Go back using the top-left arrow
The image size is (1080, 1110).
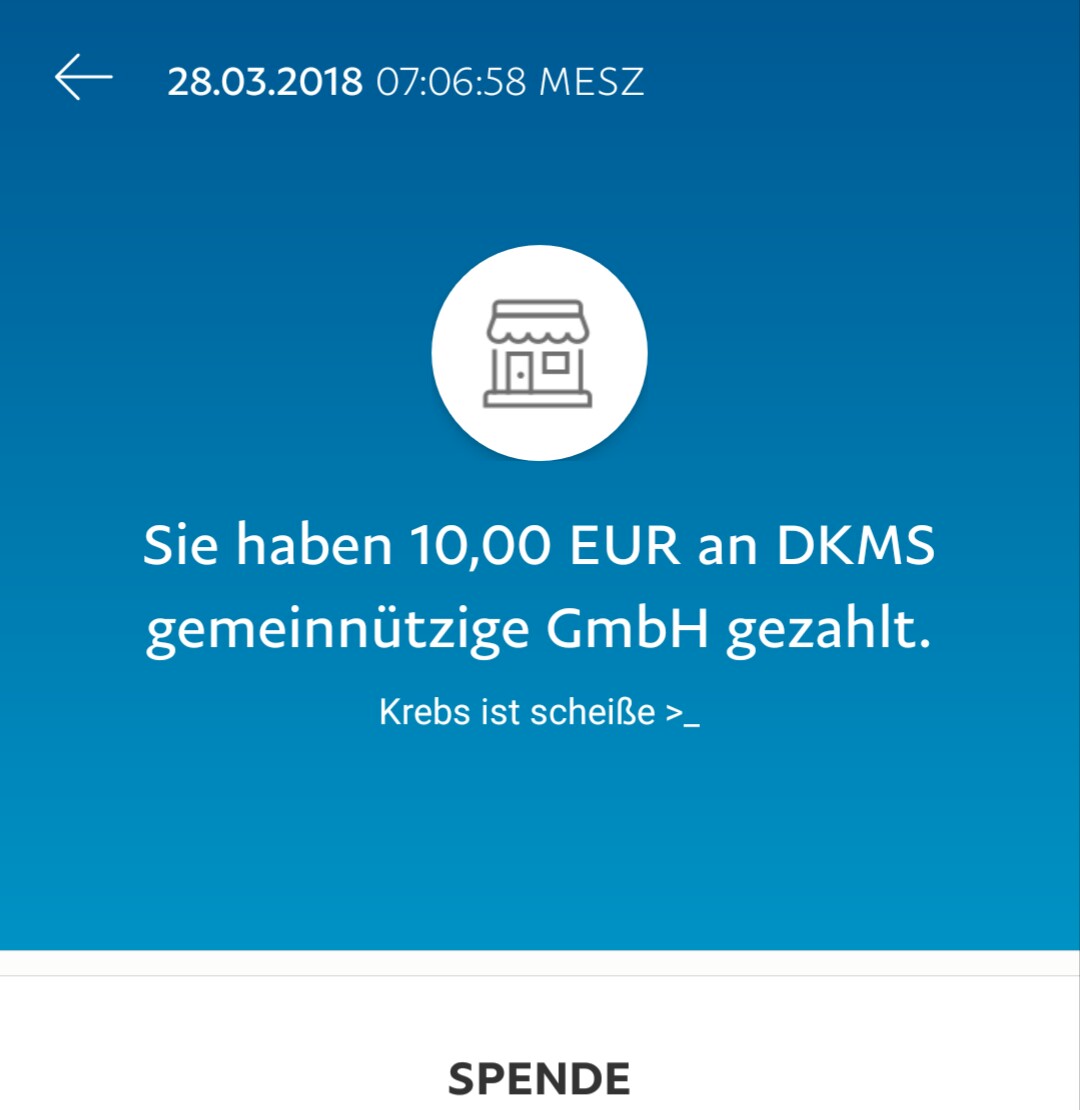click(84, 76)
